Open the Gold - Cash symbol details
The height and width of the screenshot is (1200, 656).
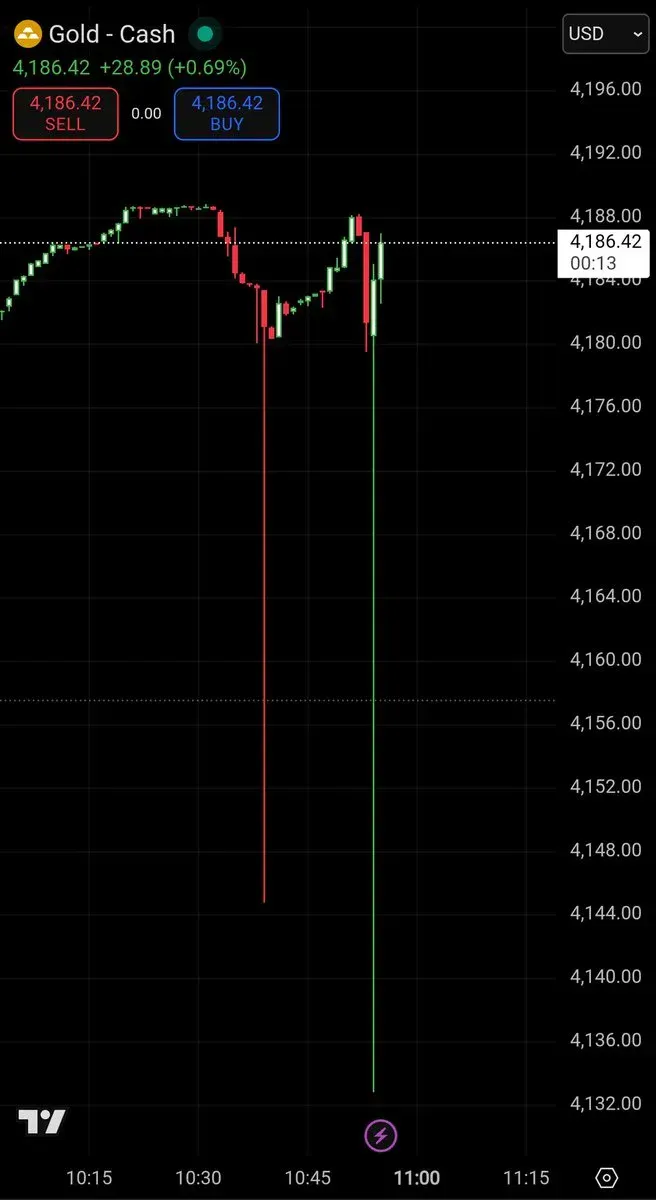tap(111, 34)
